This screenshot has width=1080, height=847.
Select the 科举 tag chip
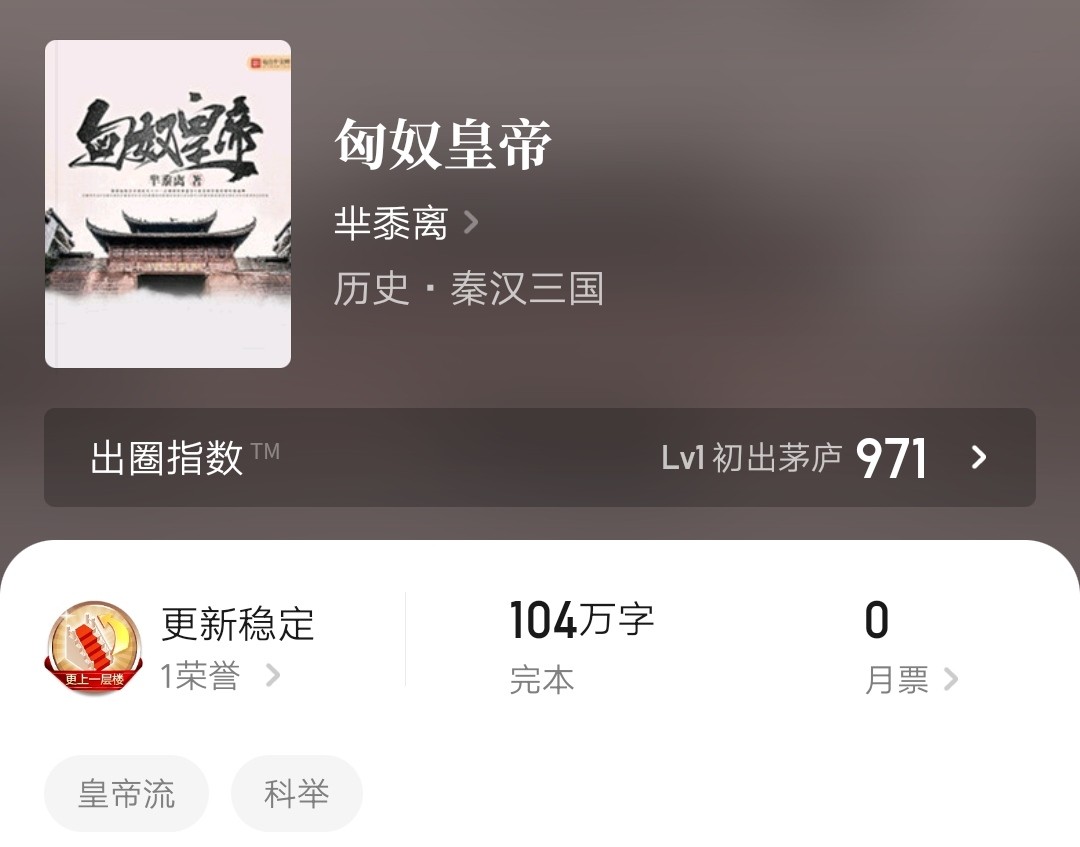coord(296,794)
